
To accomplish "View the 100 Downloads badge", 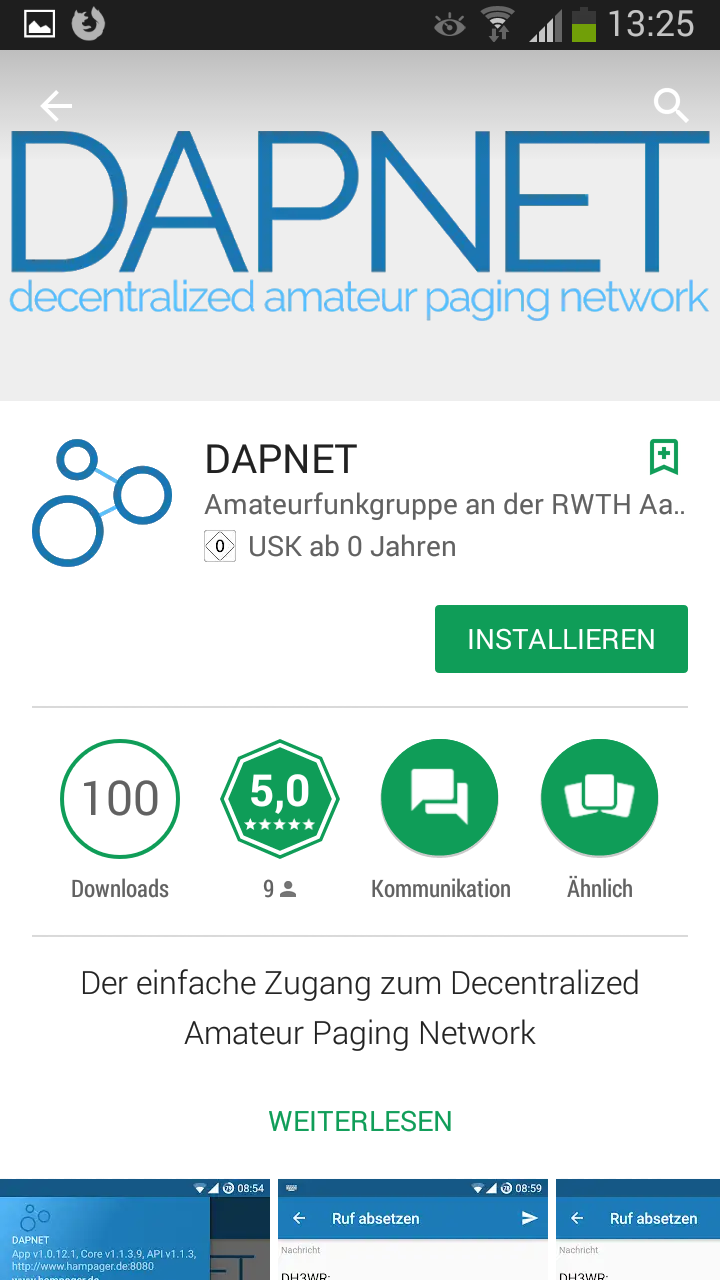I will point(120,799).
